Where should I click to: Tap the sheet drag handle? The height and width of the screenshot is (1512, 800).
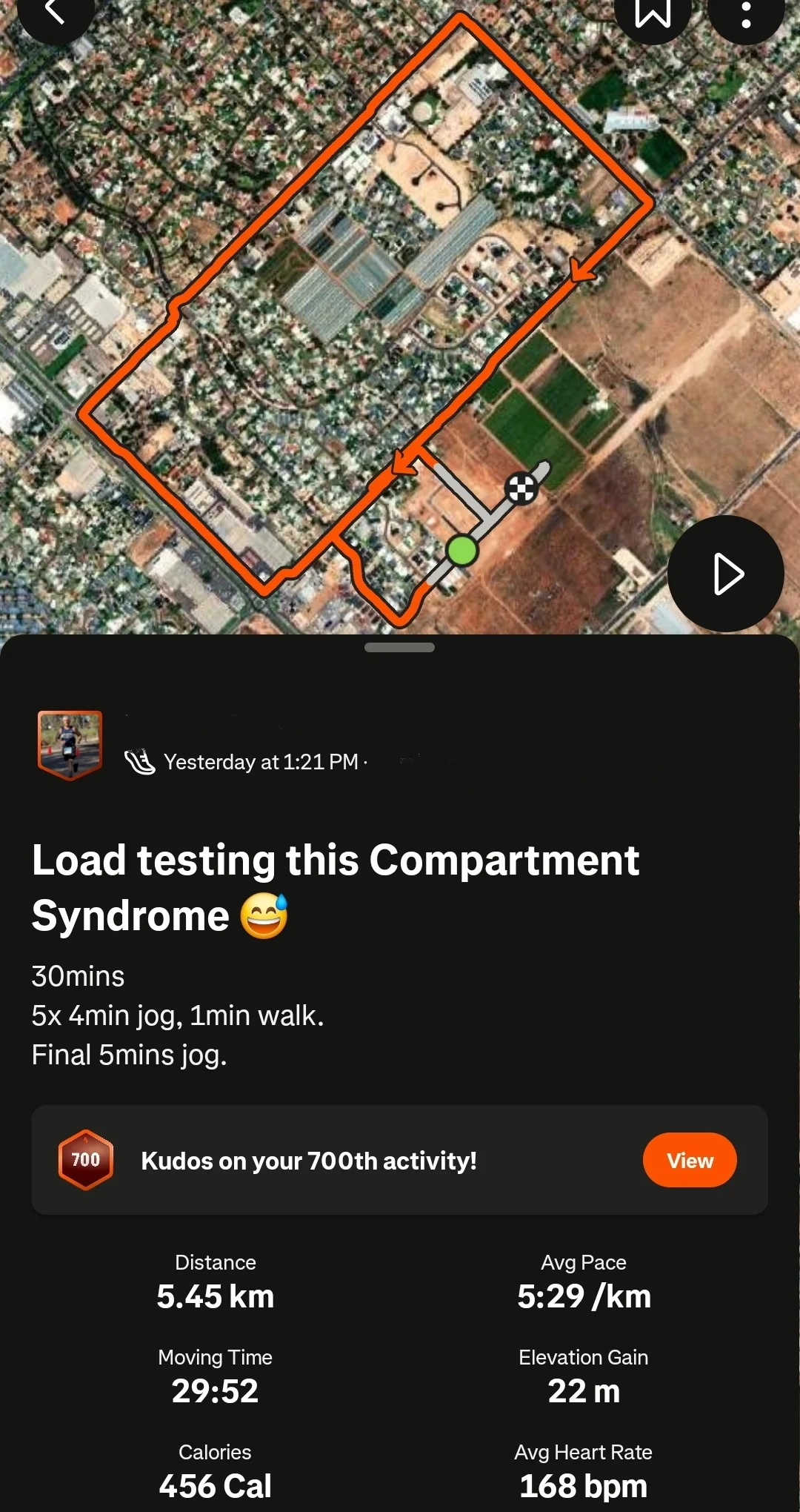[x=399, y=647]
